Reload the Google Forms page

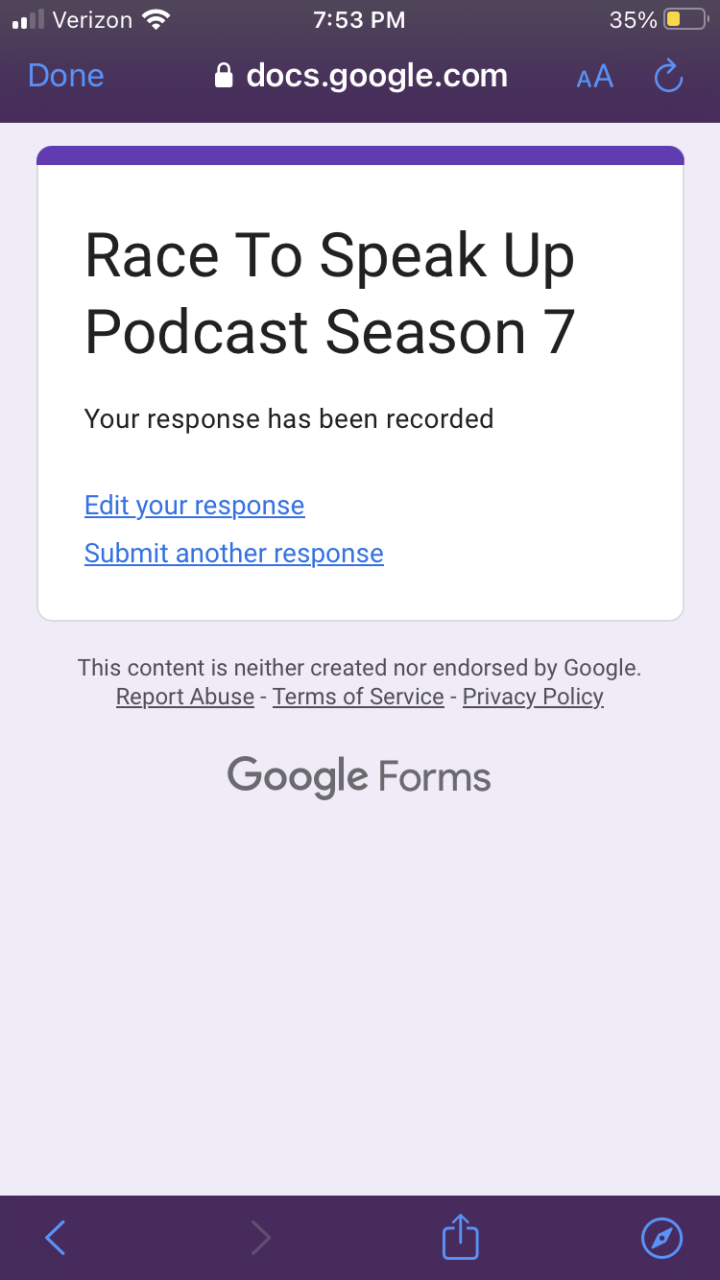(x=668, y=76)
